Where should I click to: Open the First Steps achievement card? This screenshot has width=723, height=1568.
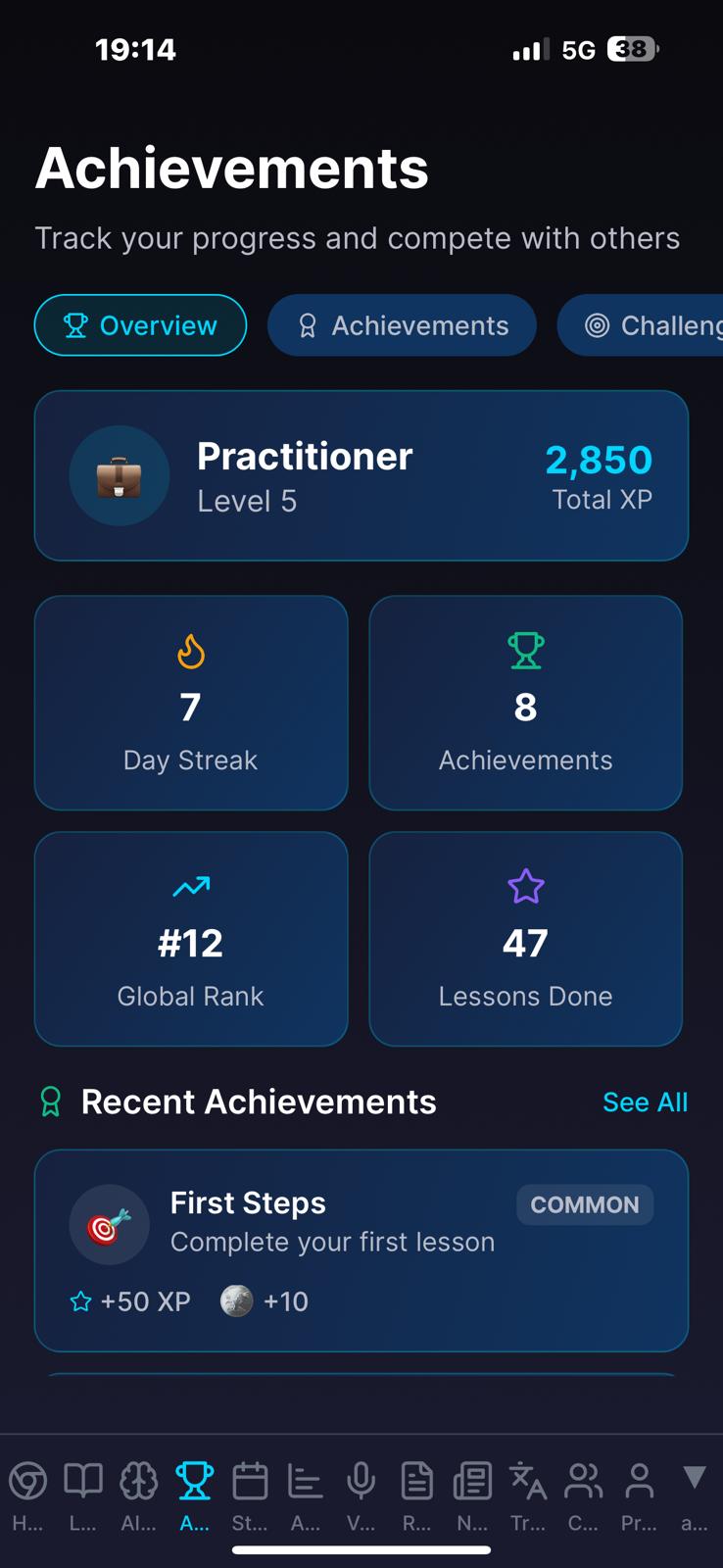click(x=361, y=1249)
